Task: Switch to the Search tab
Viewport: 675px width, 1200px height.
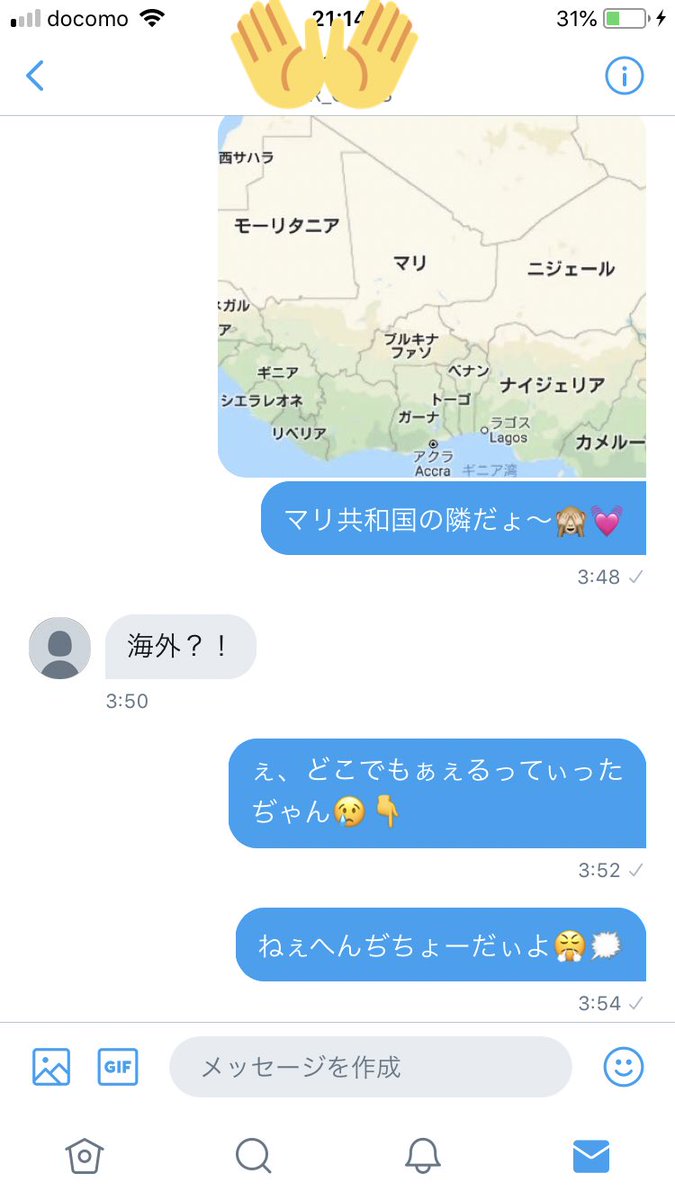Action: coord(253,1156)
